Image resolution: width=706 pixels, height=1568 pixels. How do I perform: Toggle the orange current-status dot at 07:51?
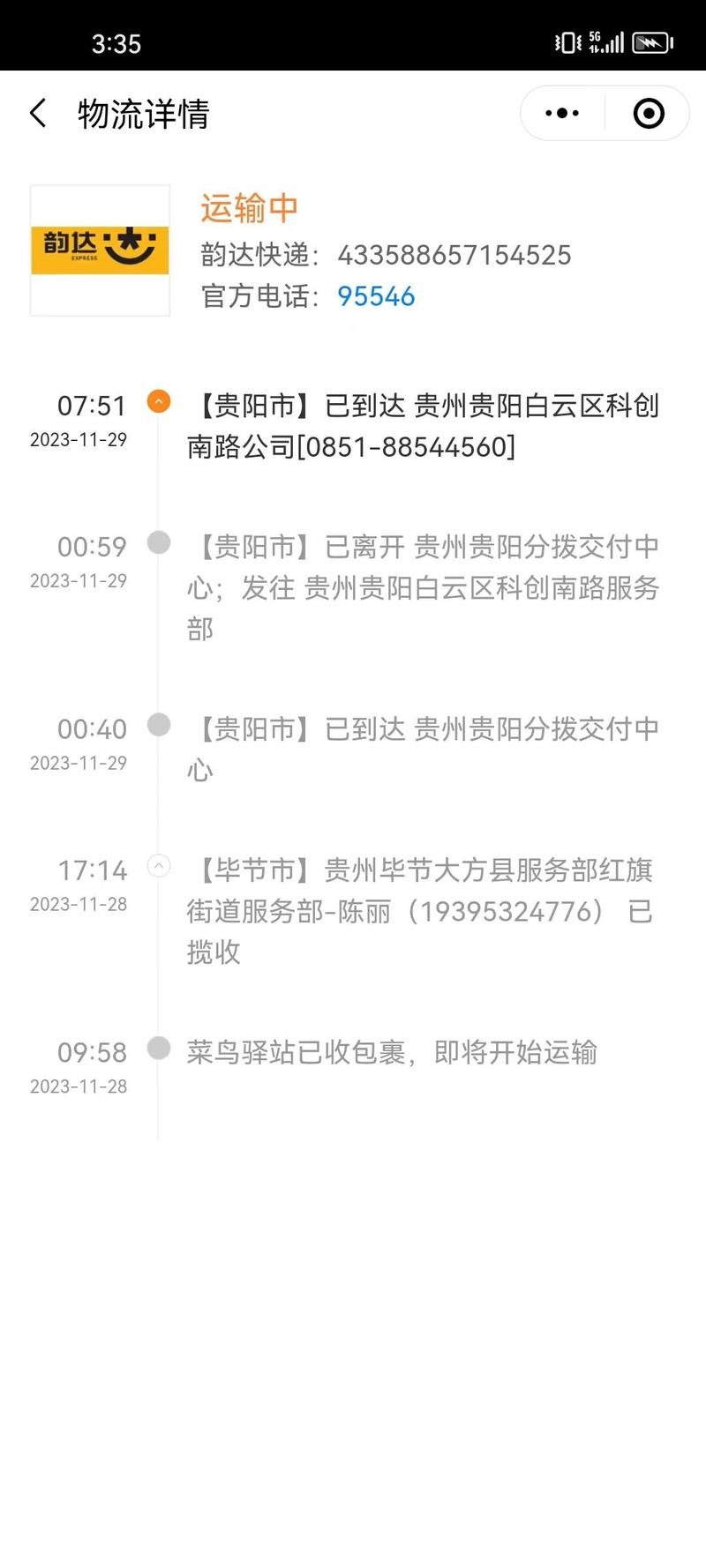(x=158, y=401)
